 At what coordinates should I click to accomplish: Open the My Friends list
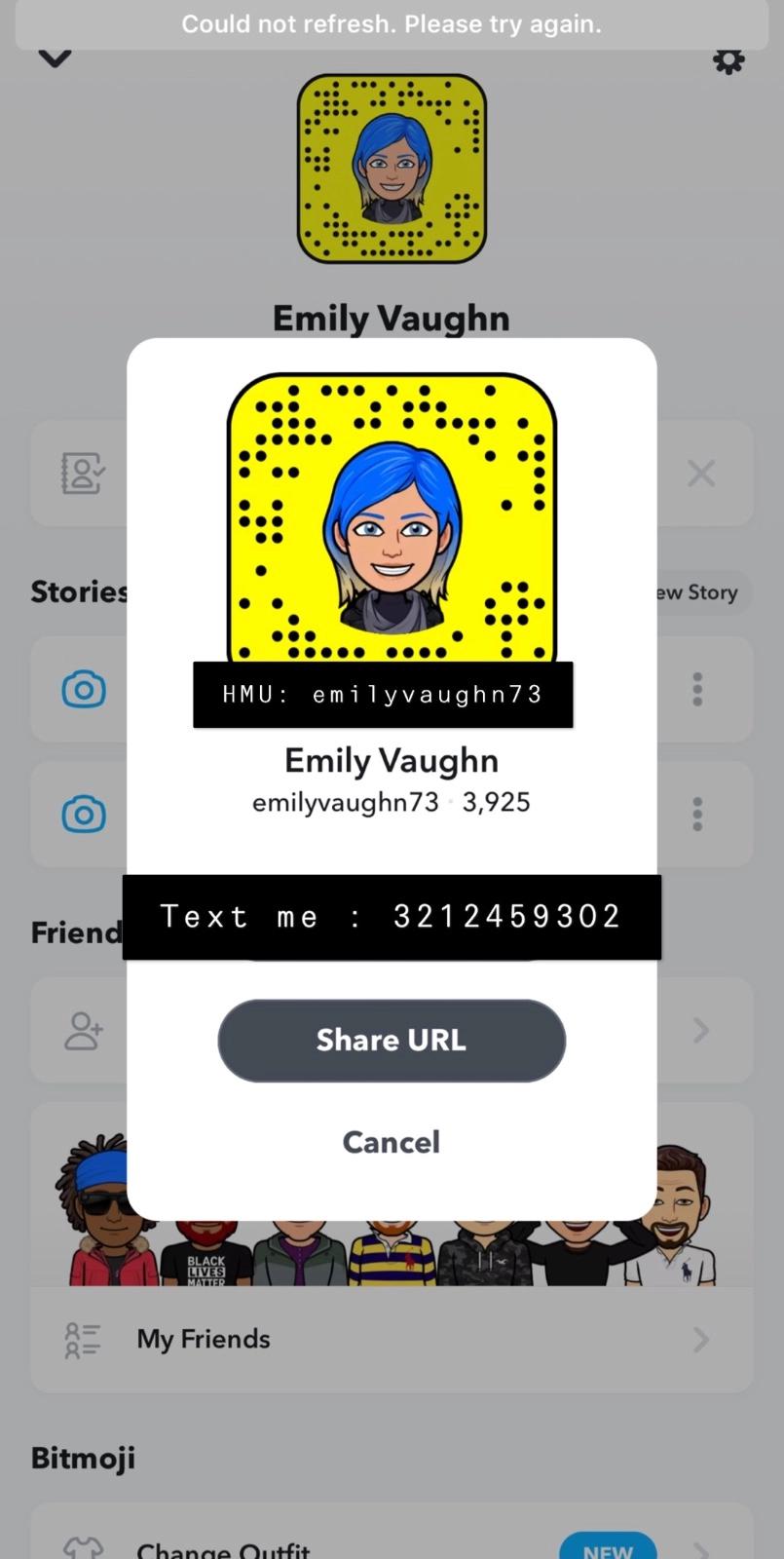coord(392,1339)
